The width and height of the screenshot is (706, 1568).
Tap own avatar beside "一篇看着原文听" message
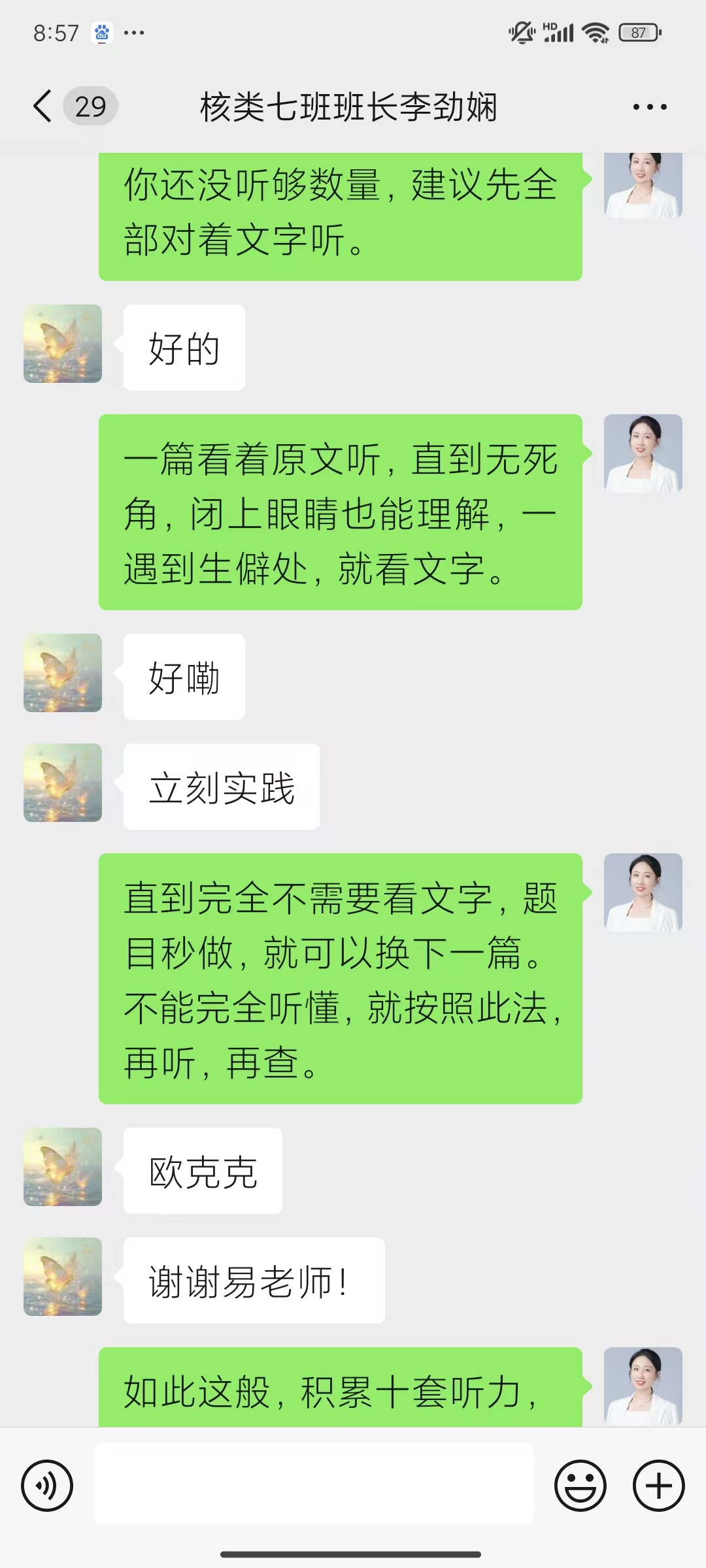[643, 453]
